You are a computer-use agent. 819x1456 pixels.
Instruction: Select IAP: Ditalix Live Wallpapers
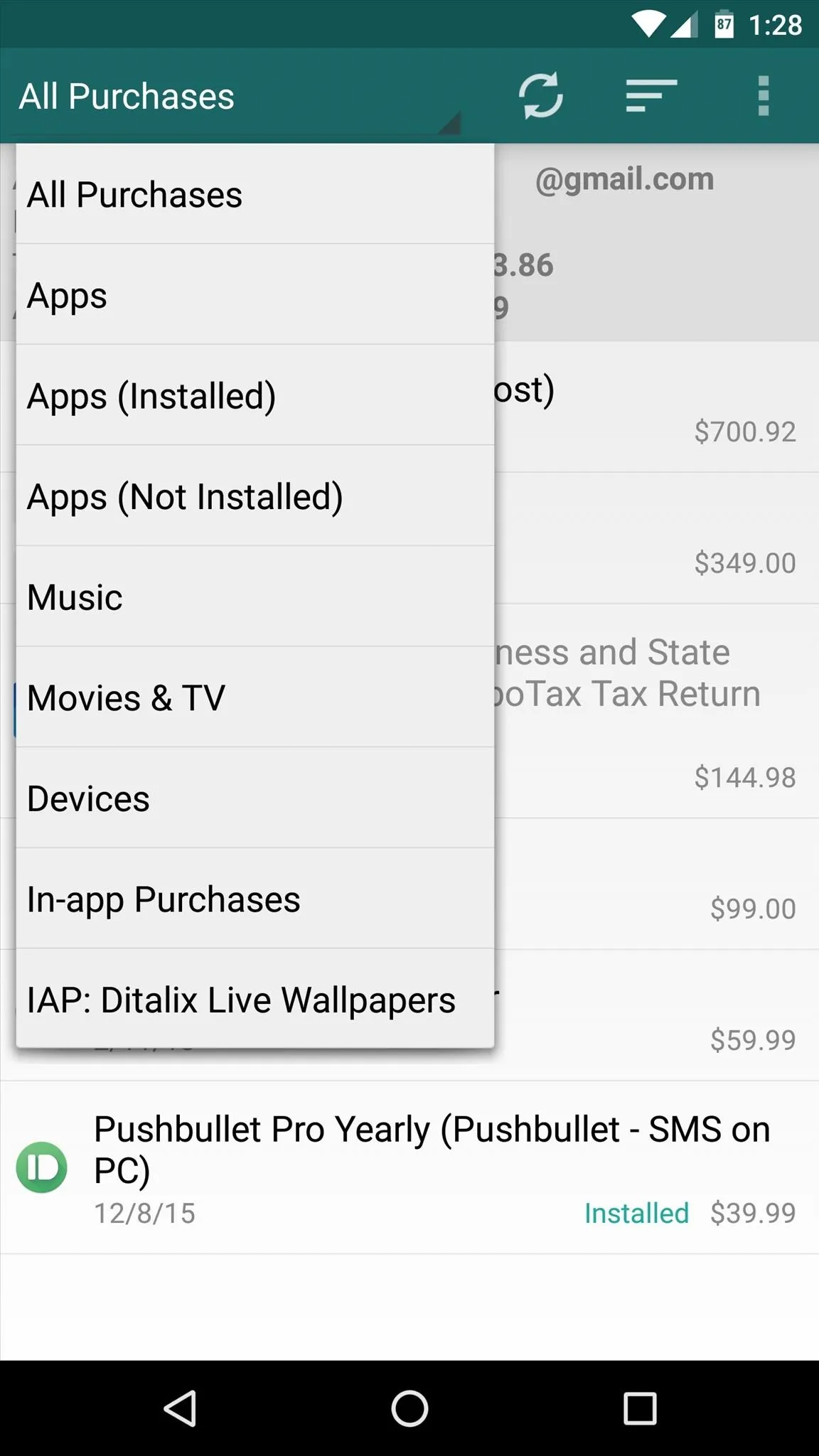tap(255, 999)
